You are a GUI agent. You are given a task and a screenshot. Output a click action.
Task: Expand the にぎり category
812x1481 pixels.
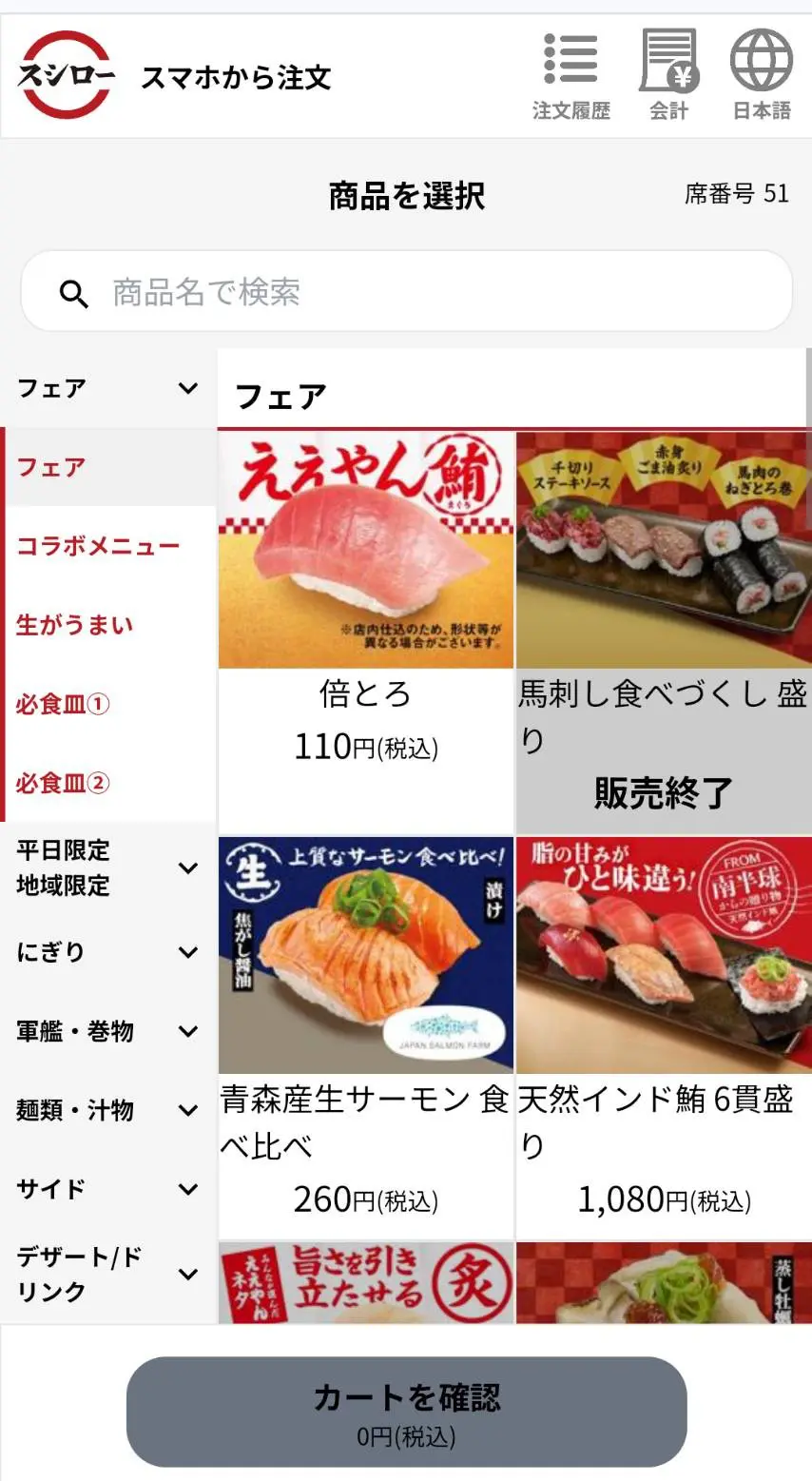coord(108,951)
